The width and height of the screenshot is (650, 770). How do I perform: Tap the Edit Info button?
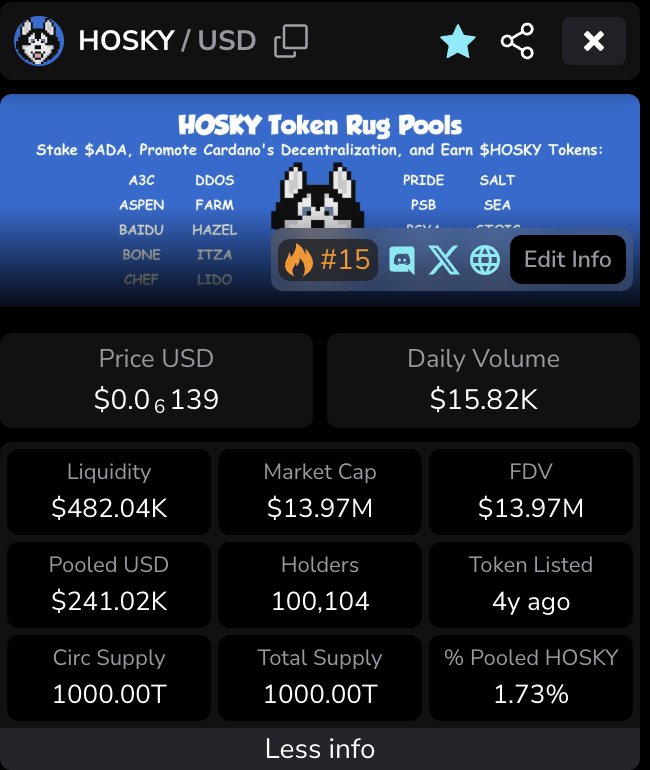click(567, 260)
